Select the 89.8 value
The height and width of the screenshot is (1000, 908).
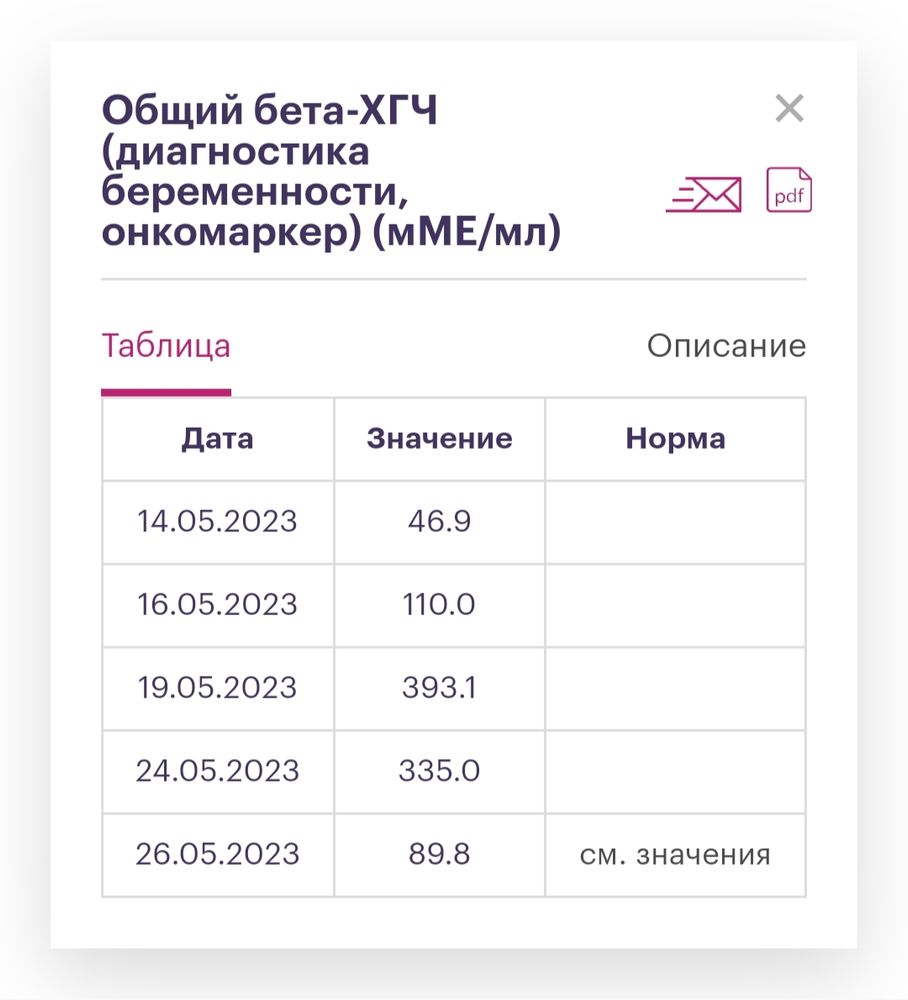(440, 854)
